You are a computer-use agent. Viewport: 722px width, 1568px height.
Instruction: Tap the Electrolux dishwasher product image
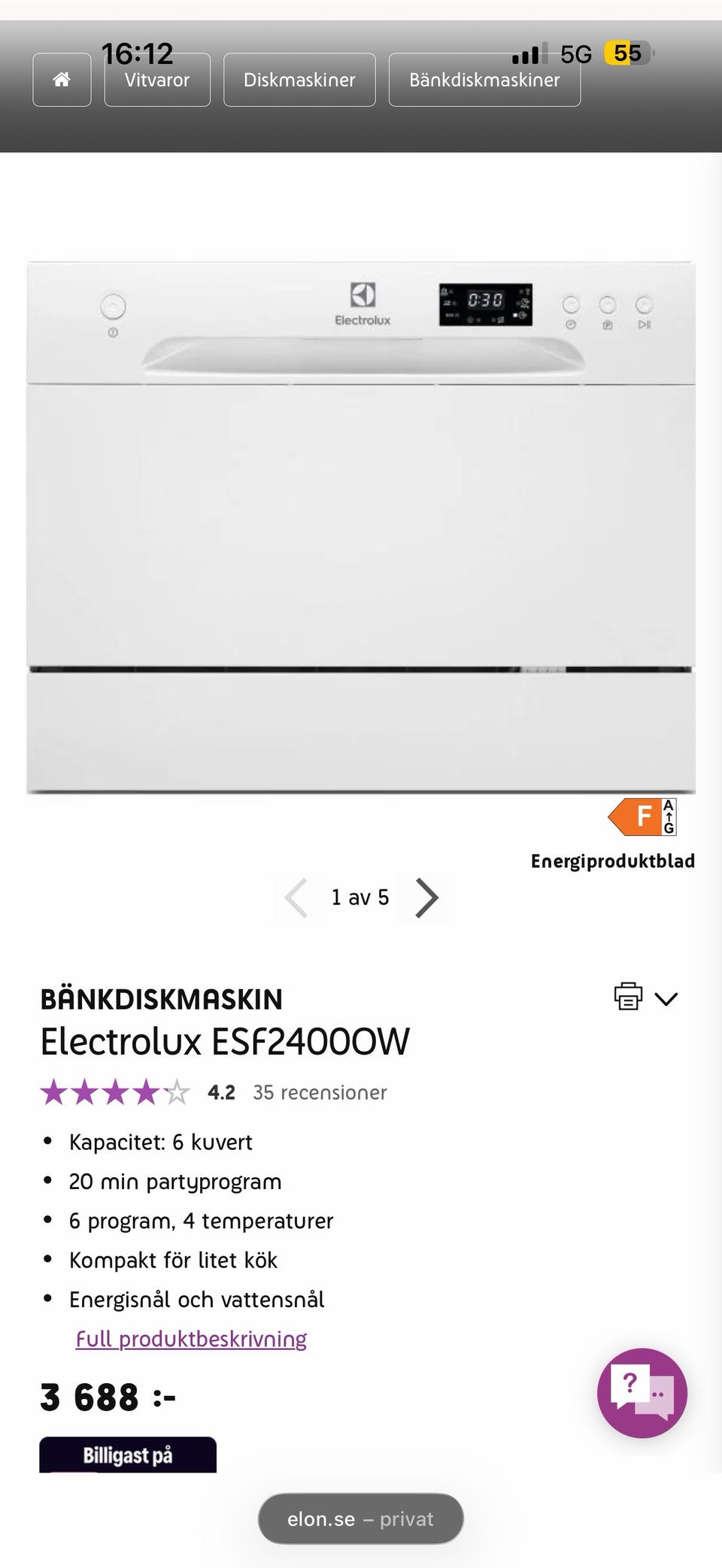click(359, 526)
